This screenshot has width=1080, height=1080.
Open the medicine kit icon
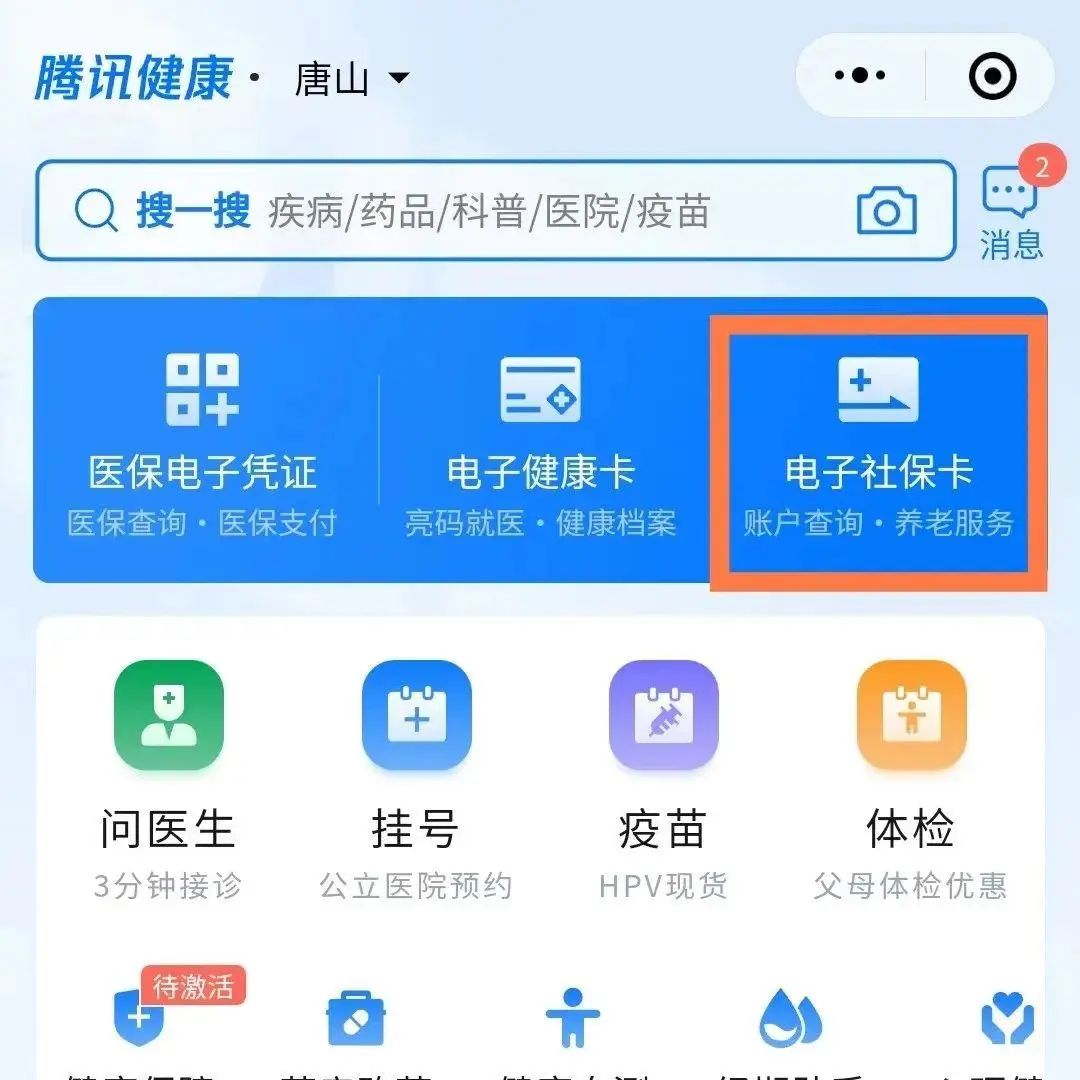(x=356, y=1020)
